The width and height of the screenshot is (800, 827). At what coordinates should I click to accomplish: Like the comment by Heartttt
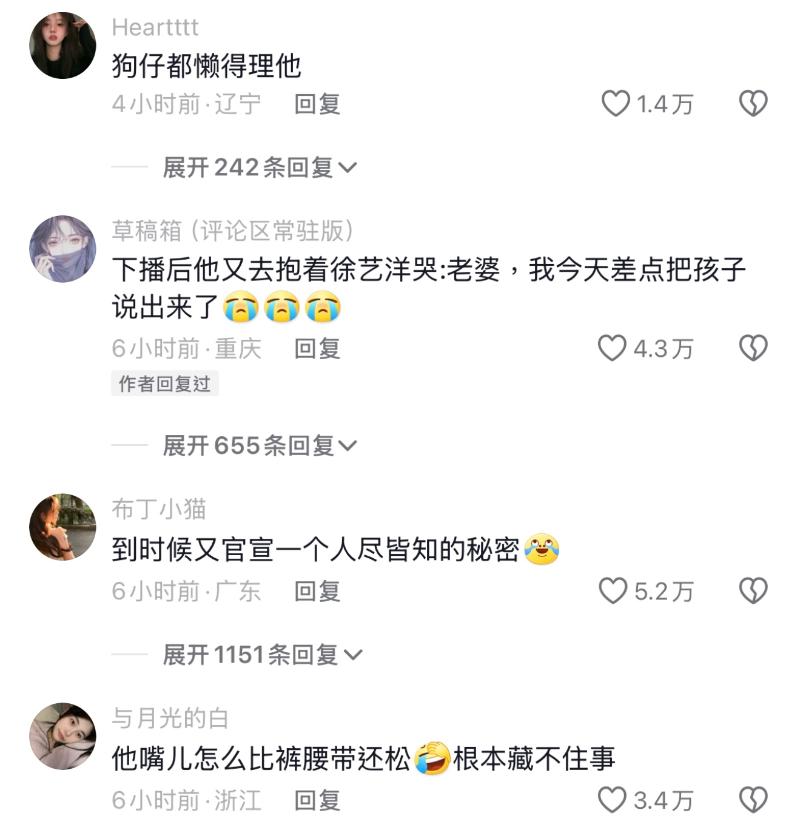click(x=615, y=103)
